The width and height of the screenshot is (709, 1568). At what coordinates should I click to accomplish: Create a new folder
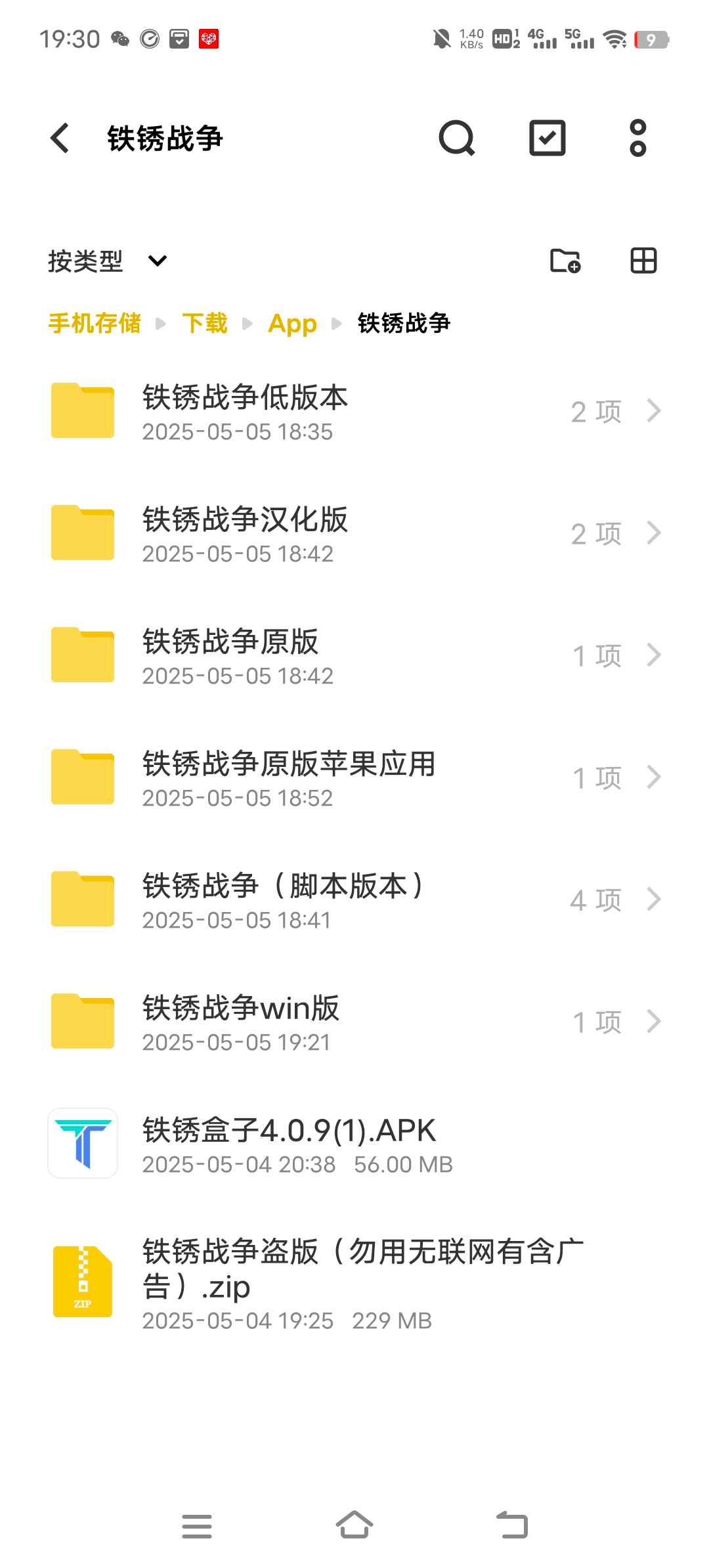565,261
